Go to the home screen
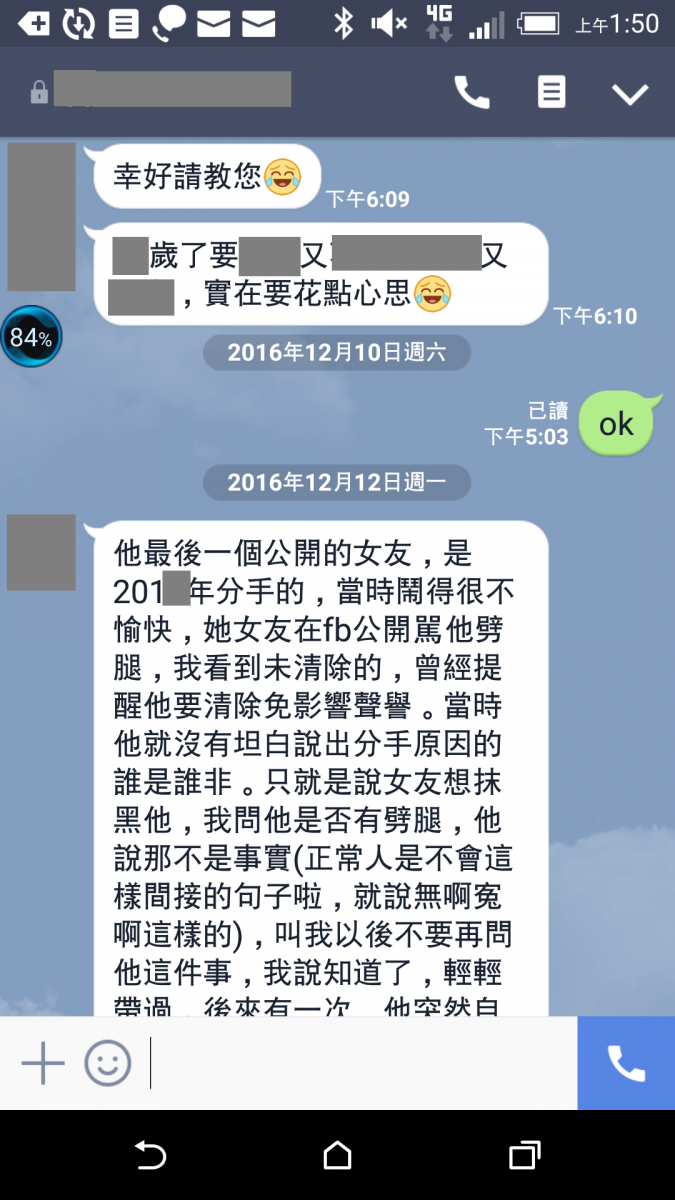675x1200 pixels. (338, 1156)
